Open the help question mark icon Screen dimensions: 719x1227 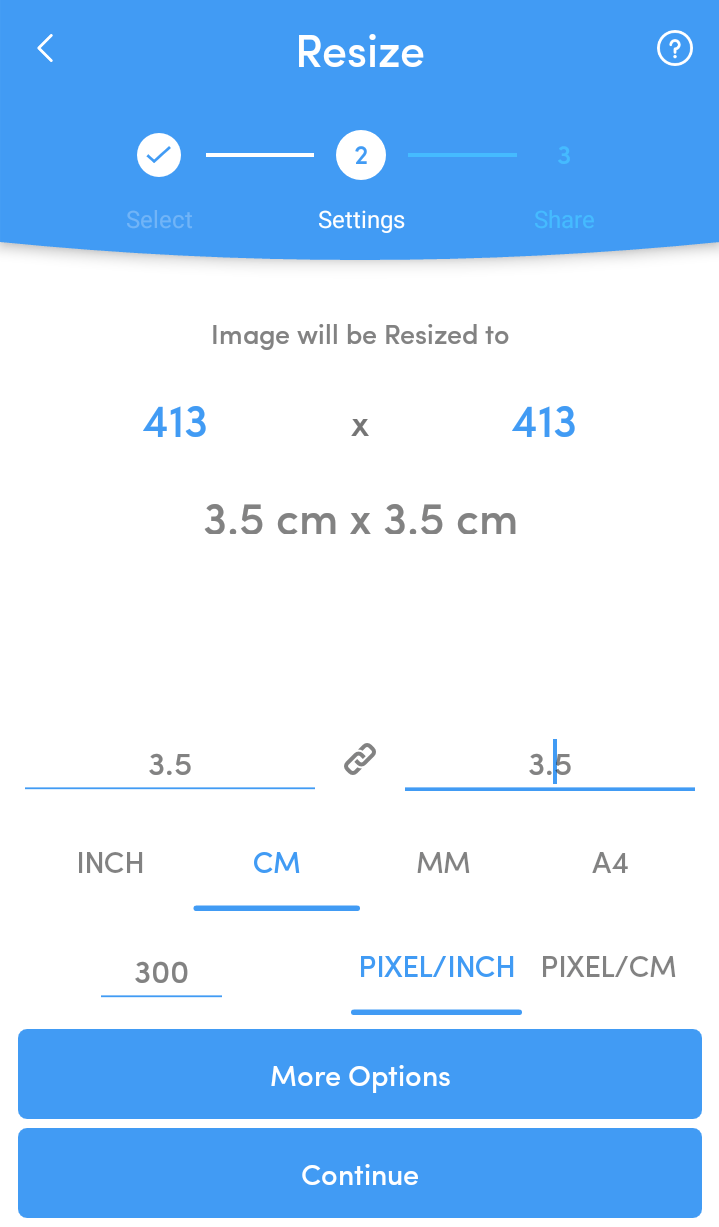674,49
